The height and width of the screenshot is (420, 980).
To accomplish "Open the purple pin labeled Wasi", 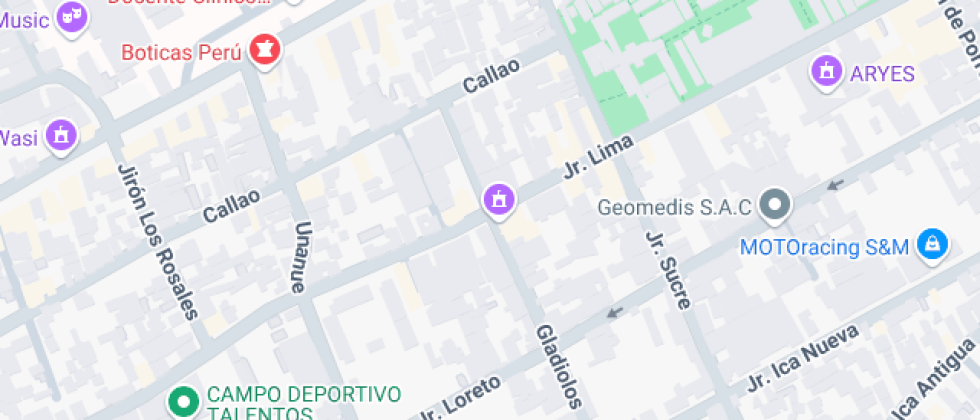I will 62,135.
